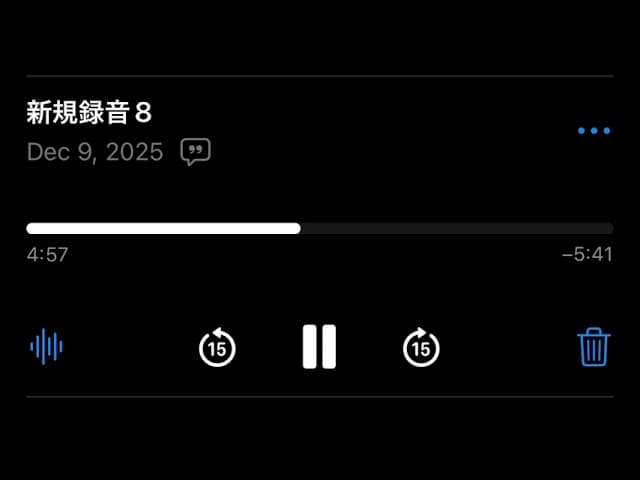Delete 新規録音 8 with the trash icon

pyautogui.click(x=594, y=347)
